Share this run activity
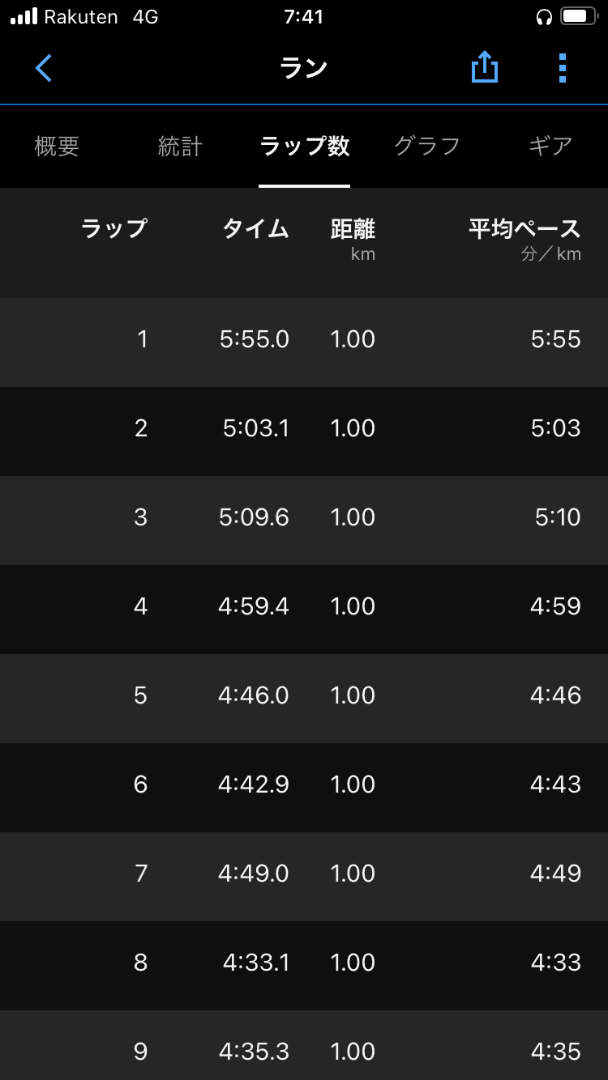 pos(485,68)
